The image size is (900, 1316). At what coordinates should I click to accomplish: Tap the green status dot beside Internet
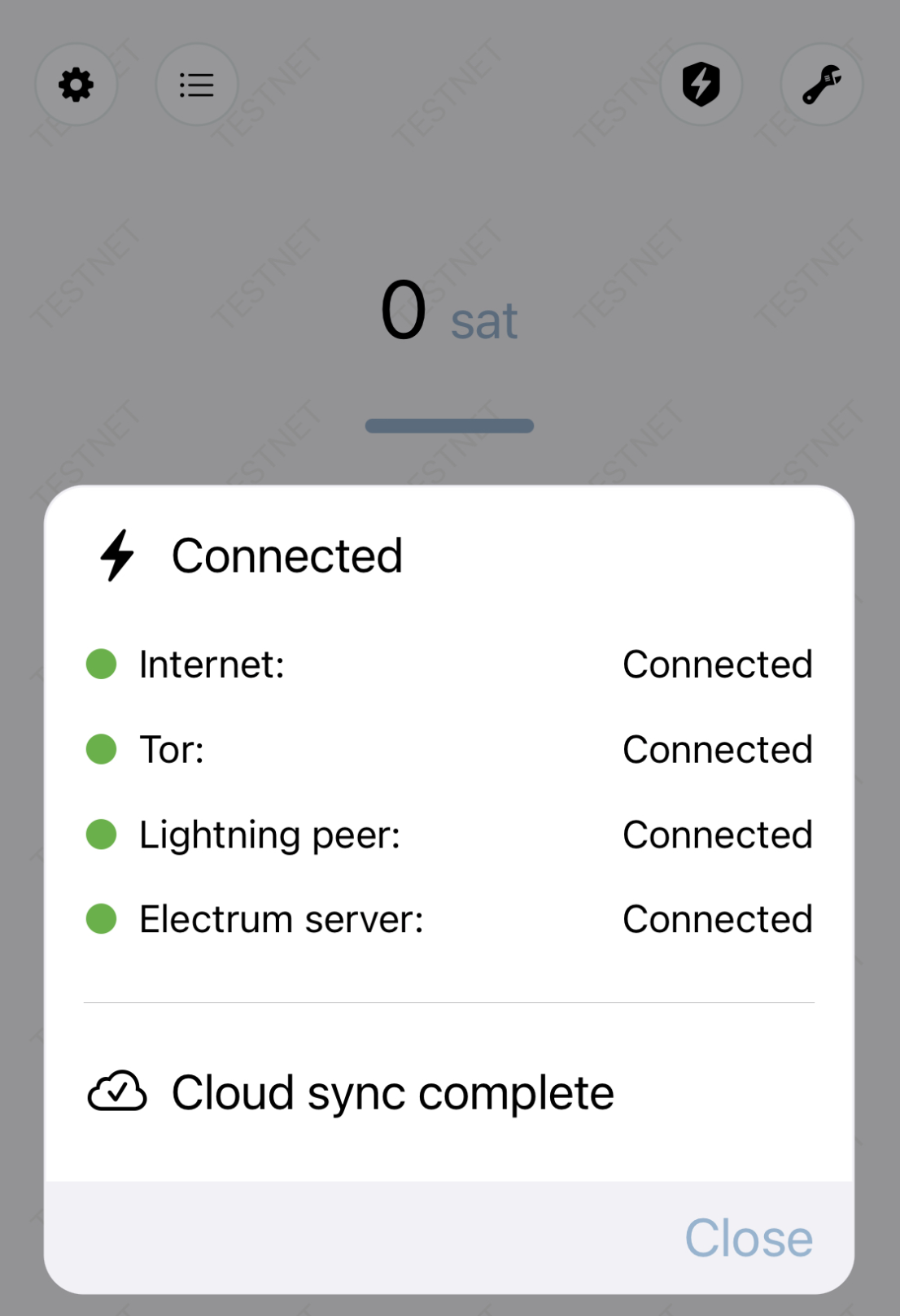click(101, 665)
